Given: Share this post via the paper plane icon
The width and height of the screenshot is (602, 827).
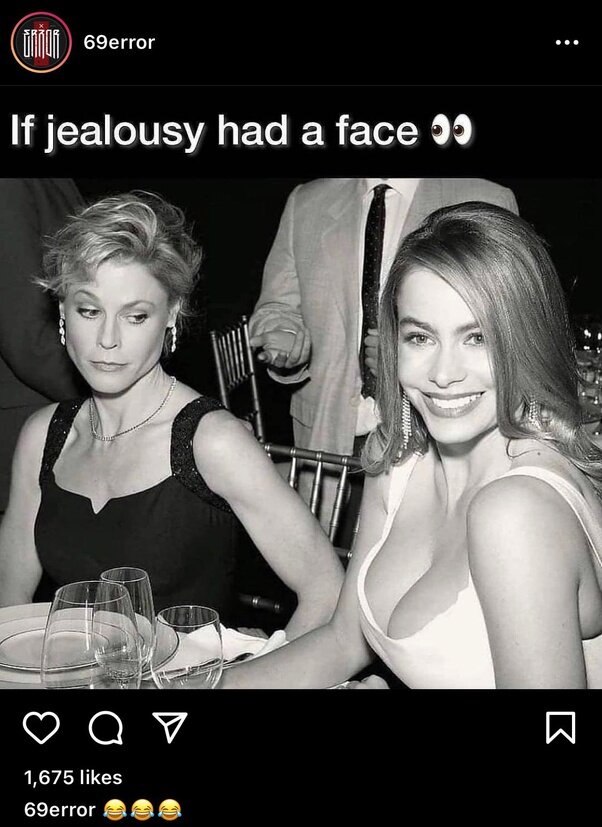Looking at the screenshot, I should (169, 727).
